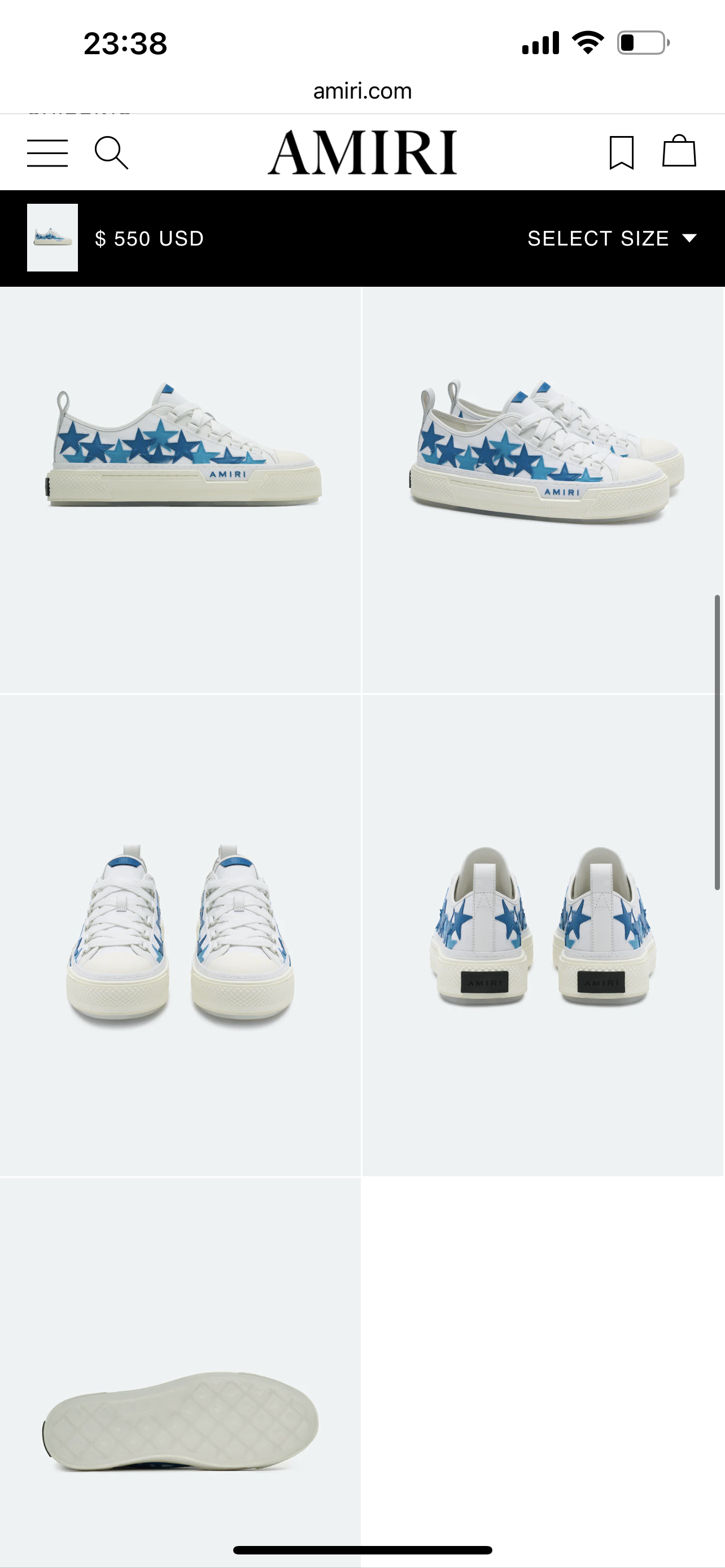The height and width of the screenshot is (1568, 725).
Task: View the front view sneaker image
Action: tap(181, 934)
